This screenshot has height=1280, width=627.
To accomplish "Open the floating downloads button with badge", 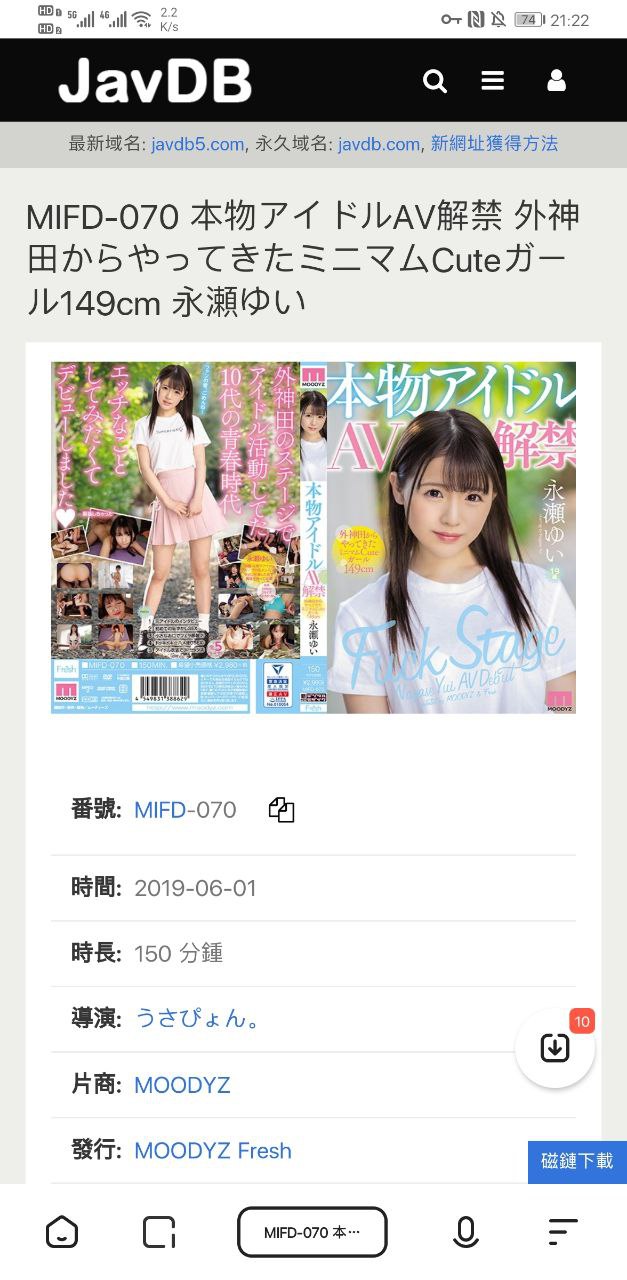I will point(555,1047).
